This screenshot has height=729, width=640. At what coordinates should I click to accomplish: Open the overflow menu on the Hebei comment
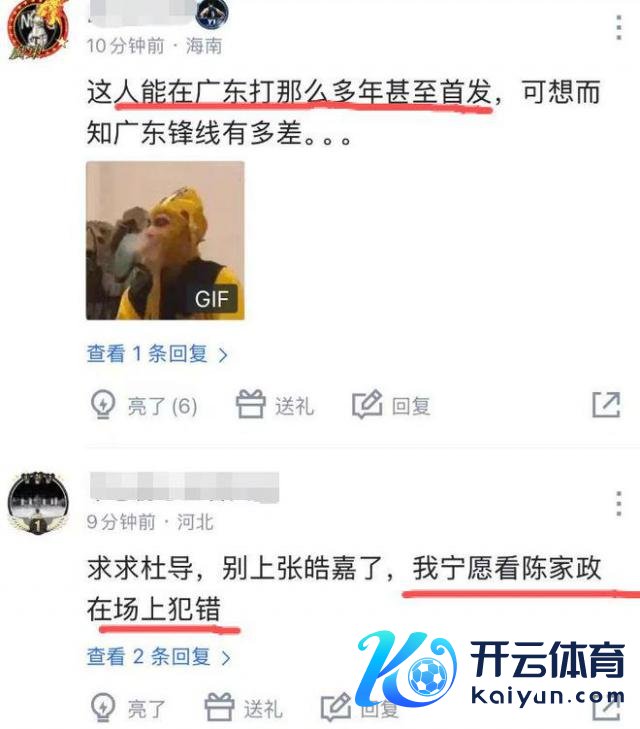[619, 503]
